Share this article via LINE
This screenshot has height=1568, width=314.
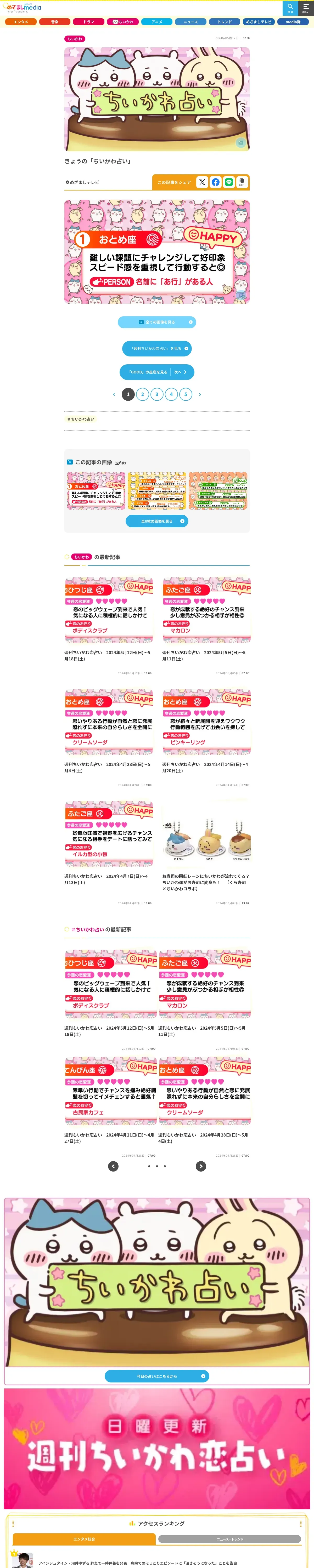(229, 182)
